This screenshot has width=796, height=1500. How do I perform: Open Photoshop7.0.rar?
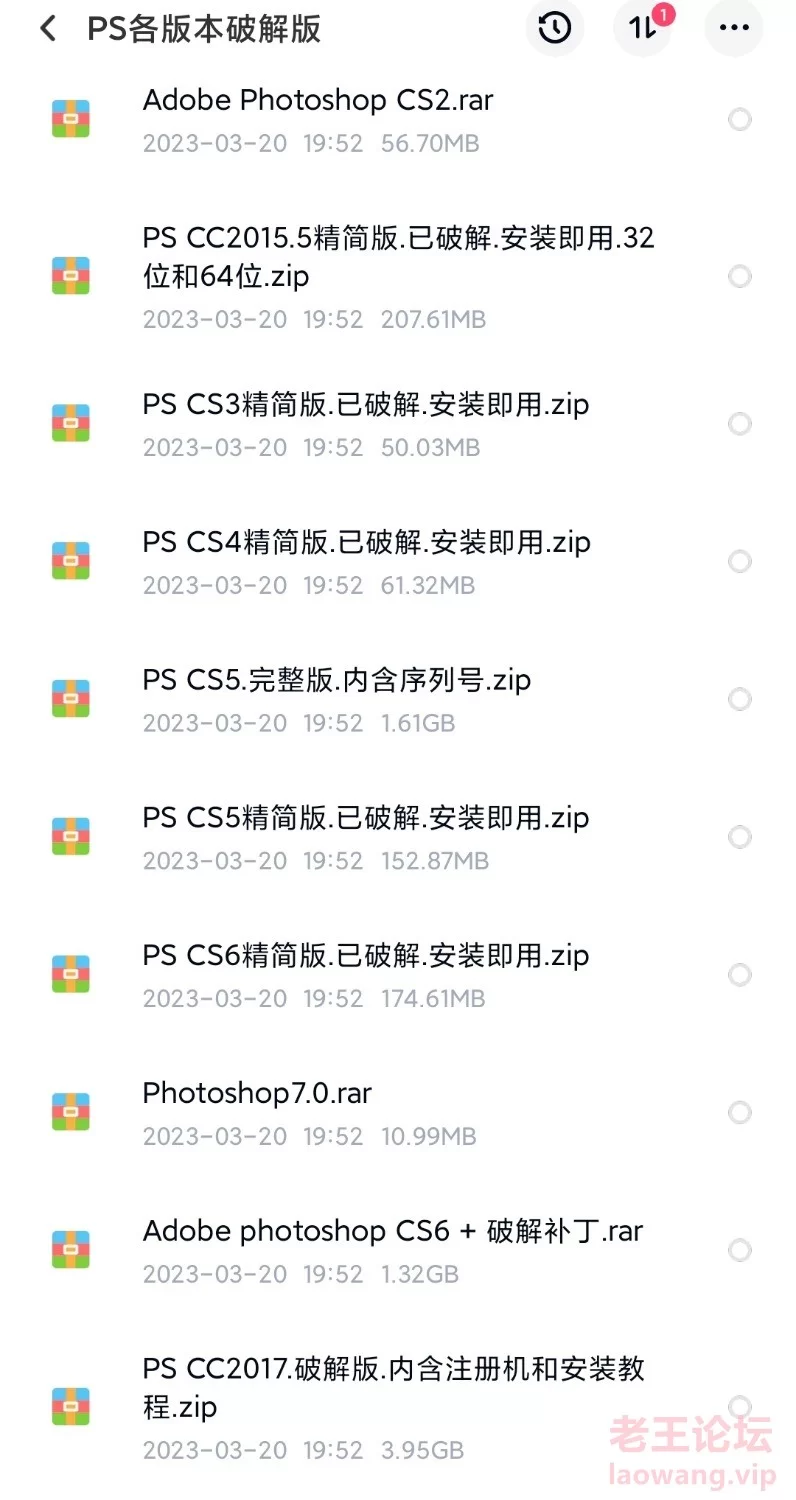tap(398, 1113)
